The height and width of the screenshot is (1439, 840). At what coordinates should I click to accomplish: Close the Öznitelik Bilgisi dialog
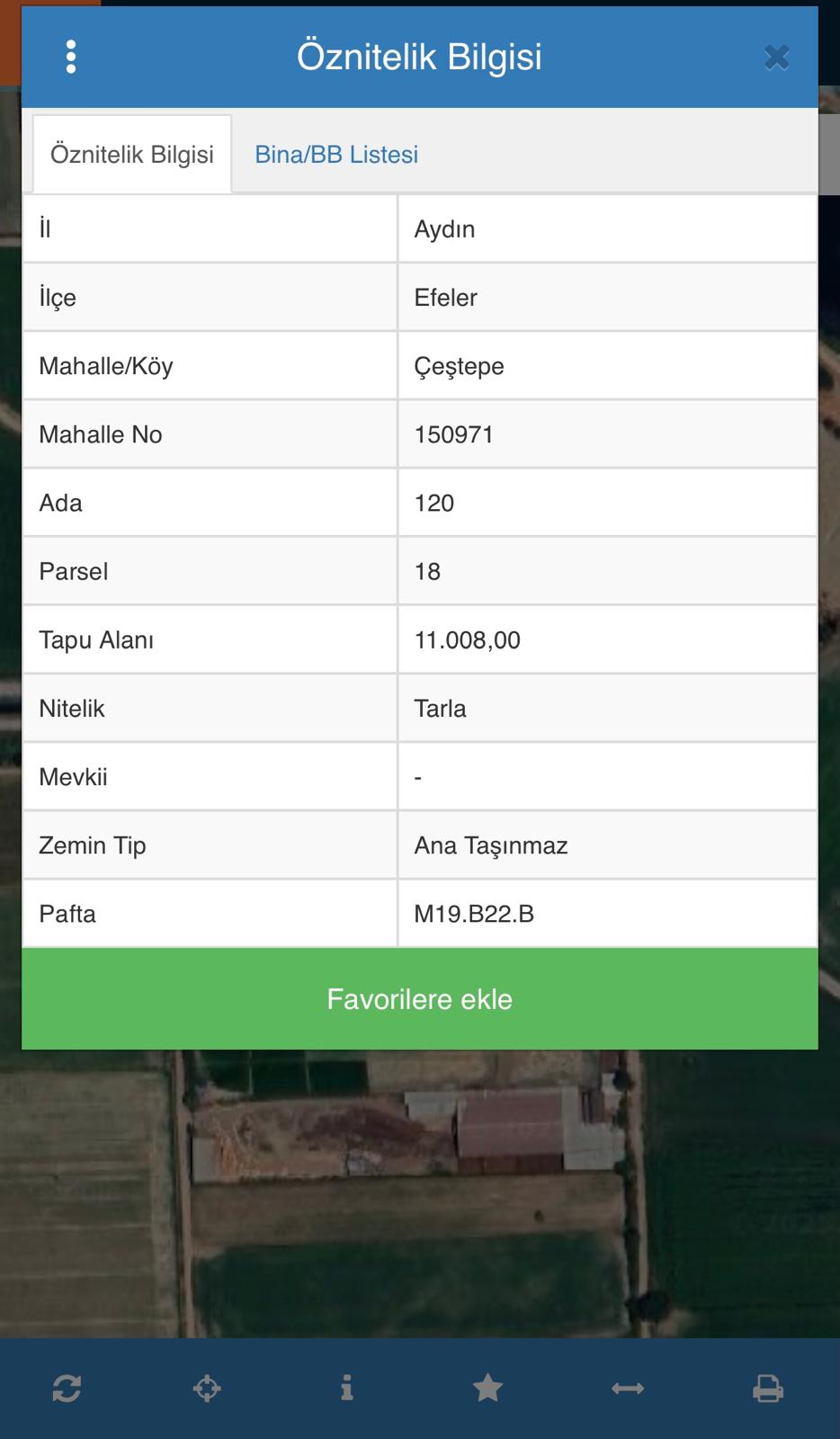(x=776, y=58)
